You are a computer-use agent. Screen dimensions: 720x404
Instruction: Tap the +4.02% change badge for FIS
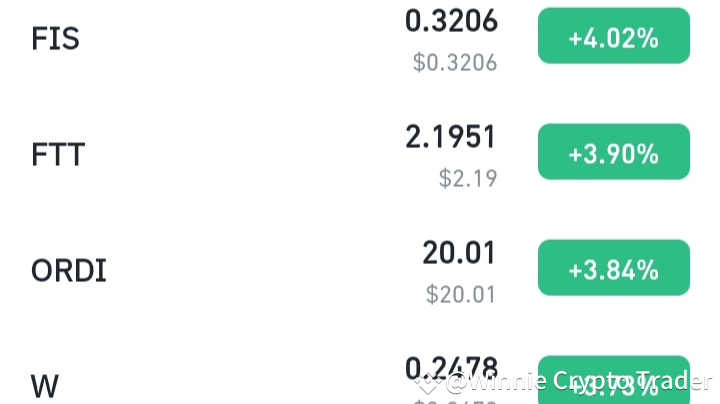click(614, 36)
